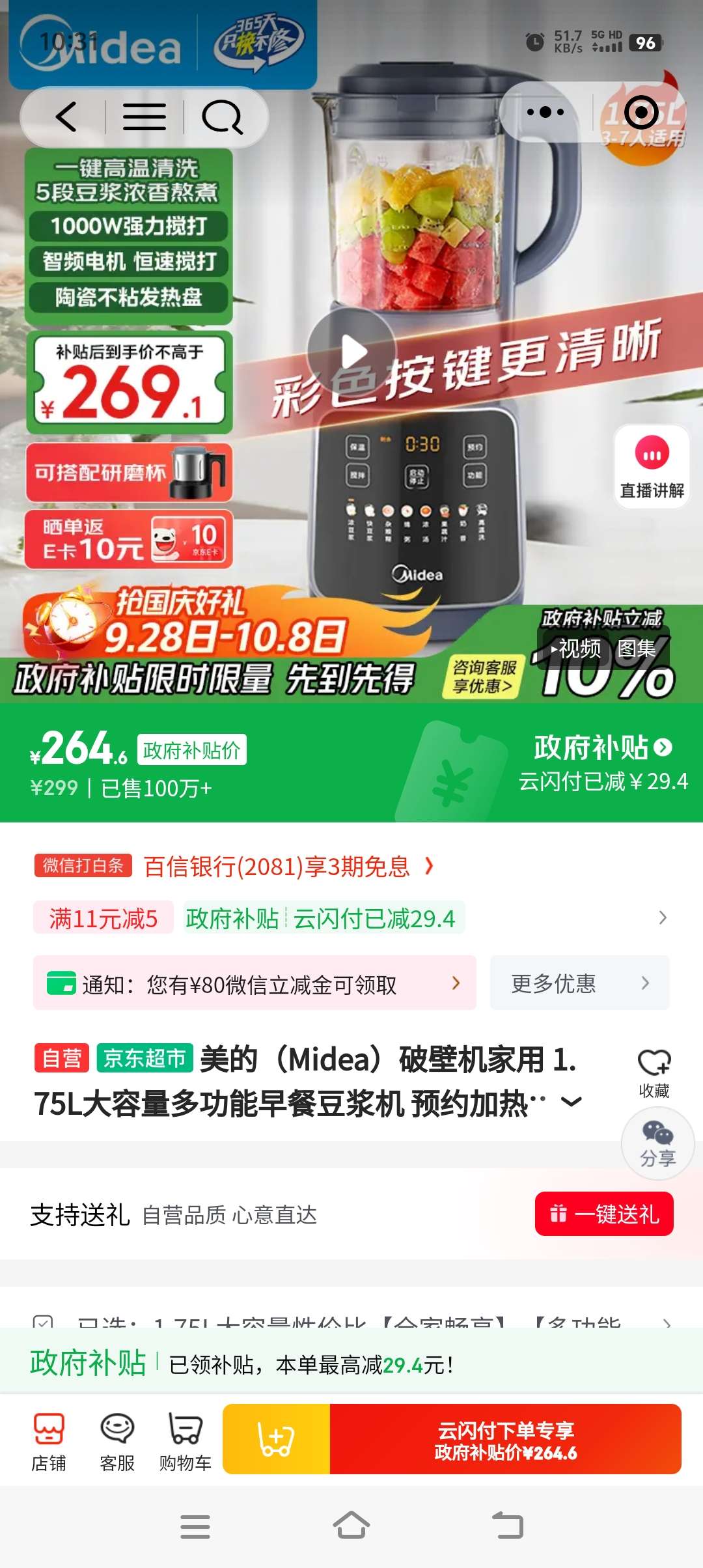Expand the full product title
The height and width of the screenshot is (1568, 703).
[571, 1102]
